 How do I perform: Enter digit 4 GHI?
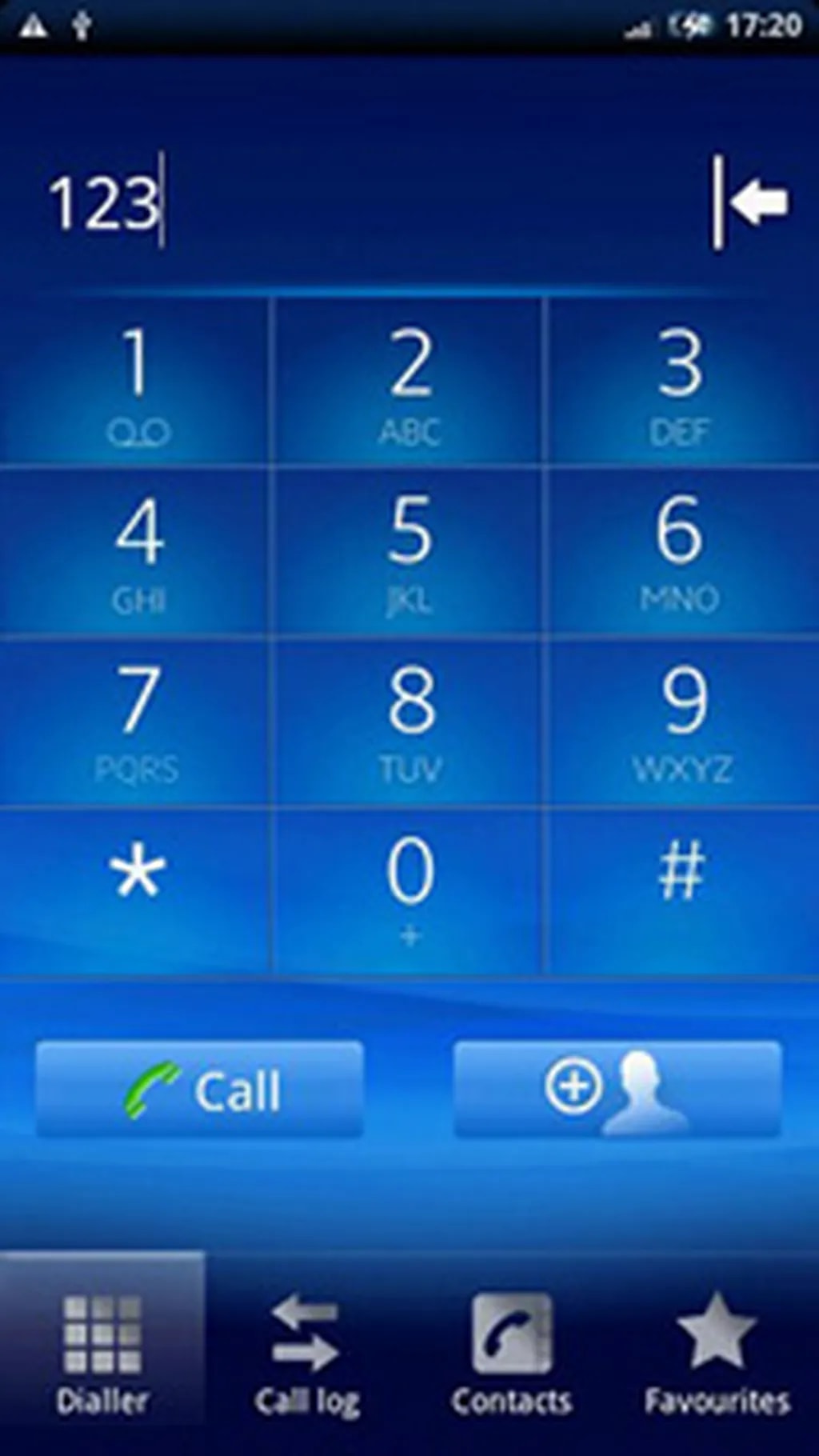[136, 552]
